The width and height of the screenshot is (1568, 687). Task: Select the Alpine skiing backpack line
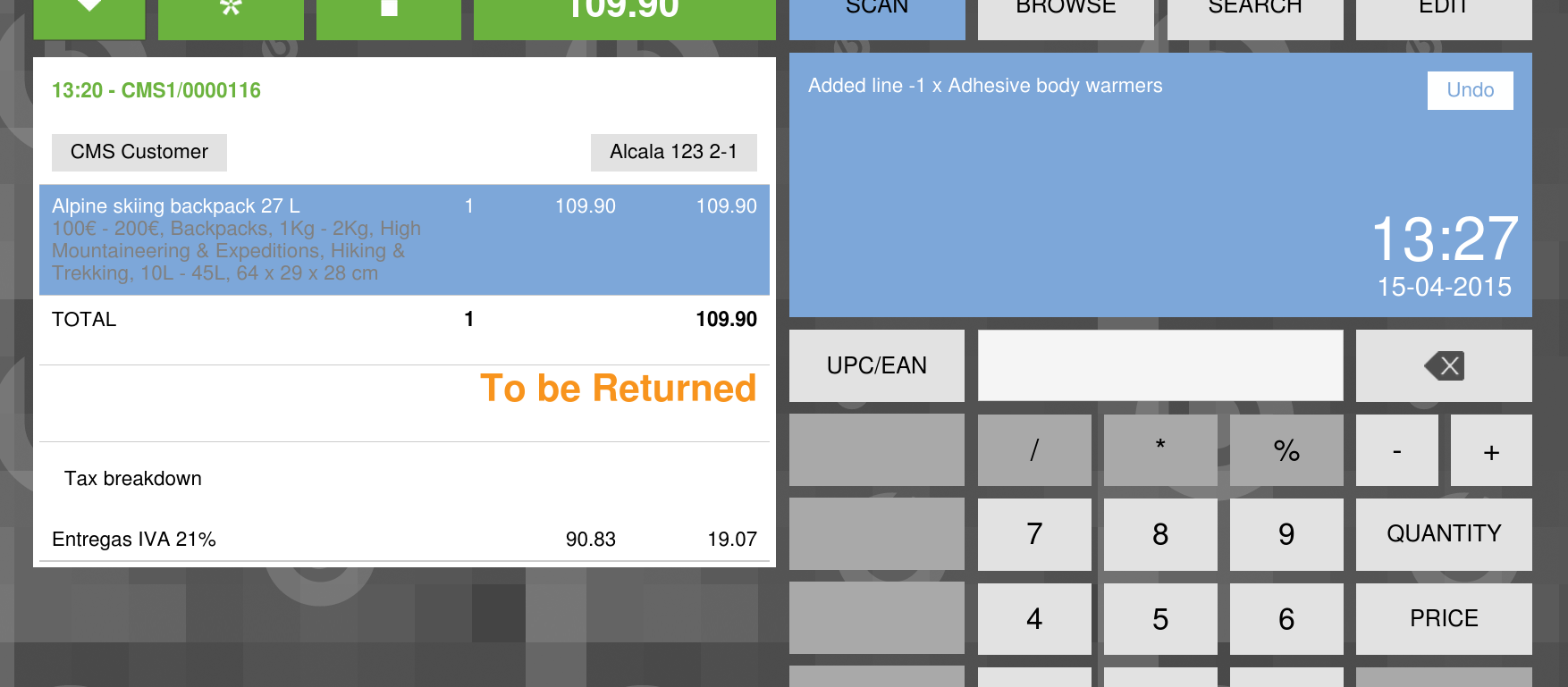(404, 239)
